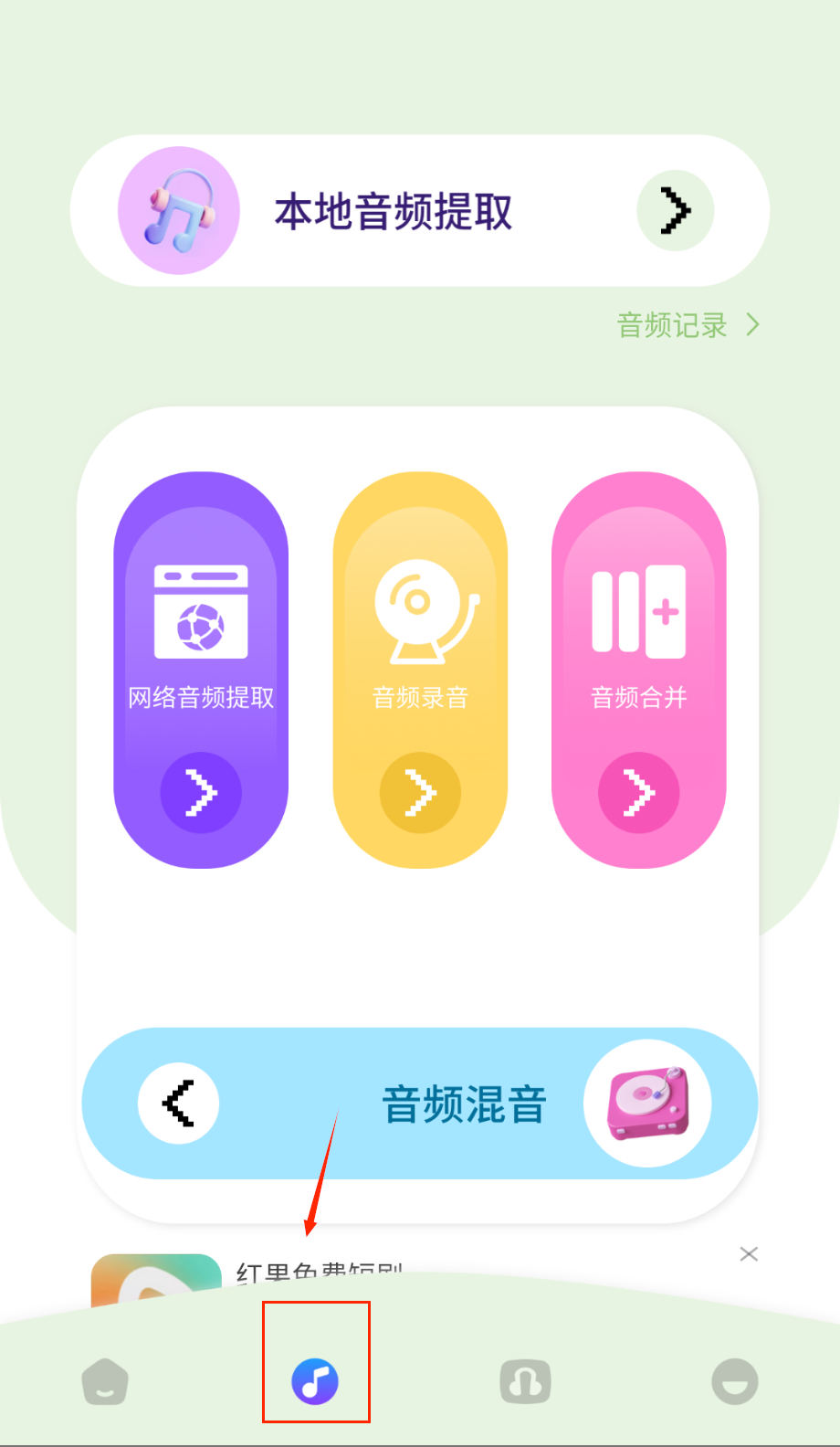
Task: Switch to the headphones tab
Action: tap(525, 1381)
